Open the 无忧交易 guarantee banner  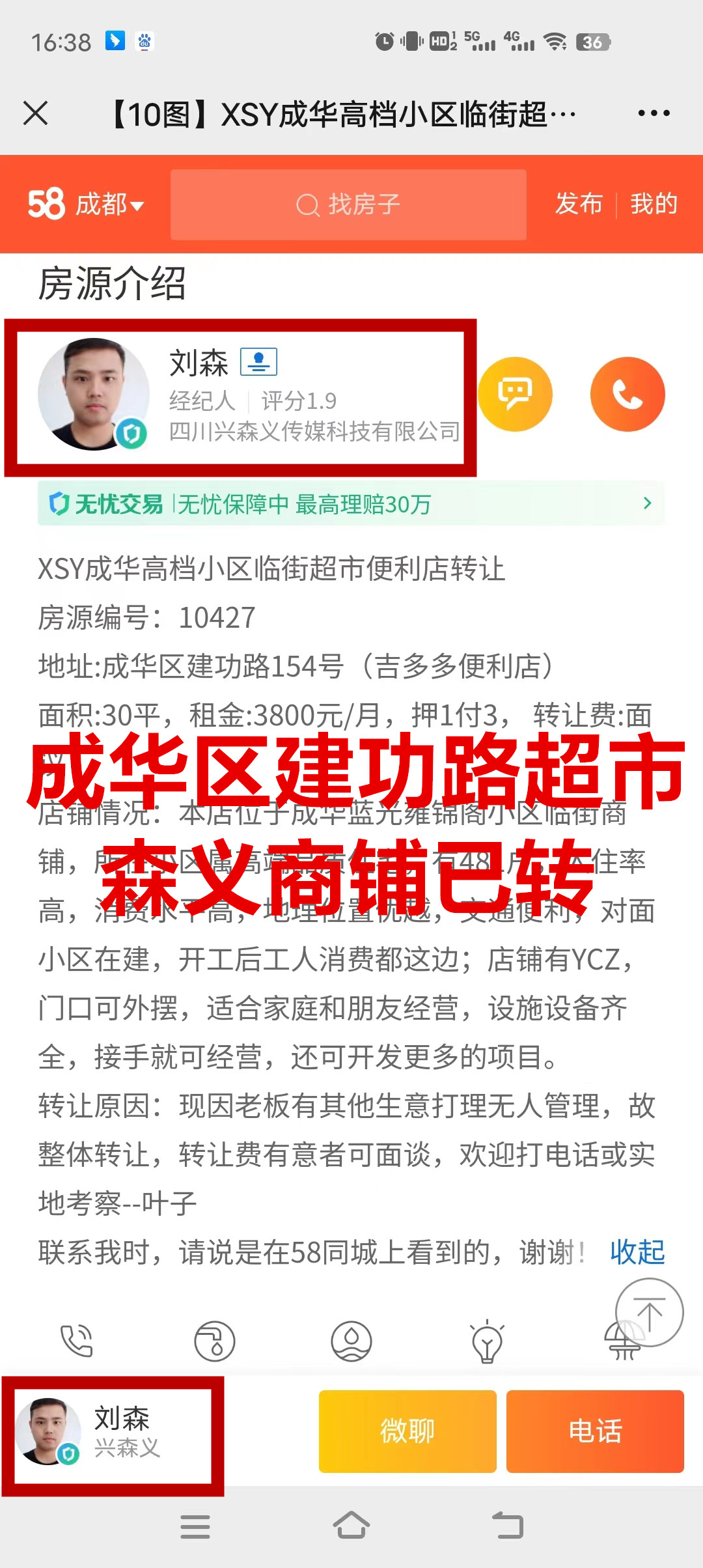click(x=351, y=503)
